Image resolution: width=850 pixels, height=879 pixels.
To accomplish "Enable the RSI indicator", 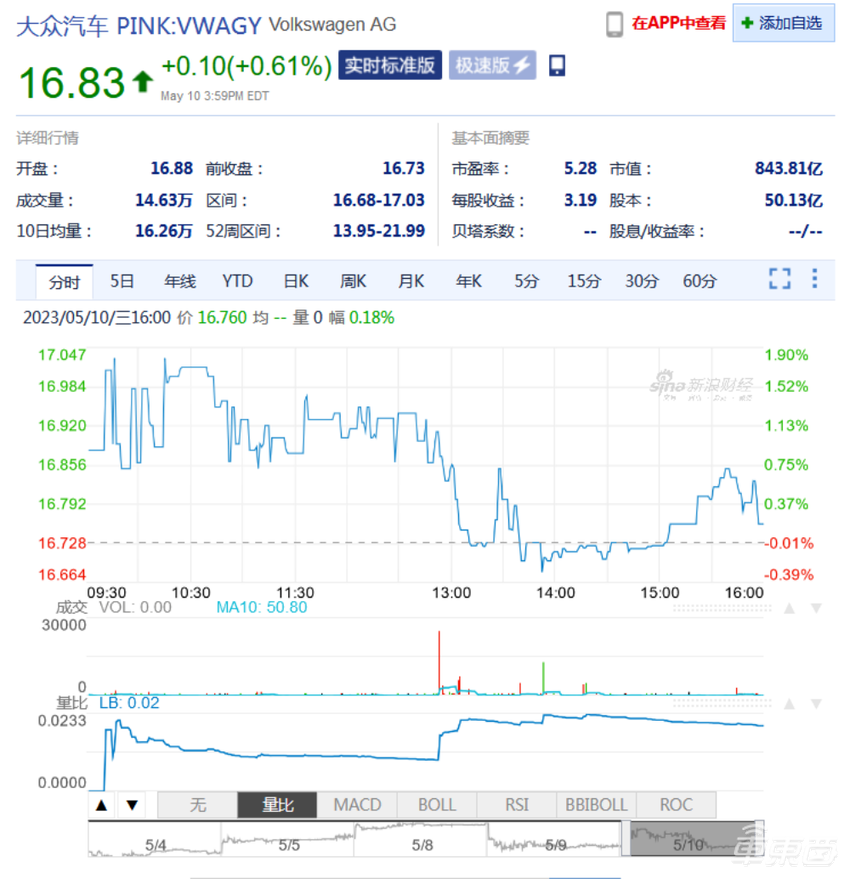I will click(x=516, y=805).
